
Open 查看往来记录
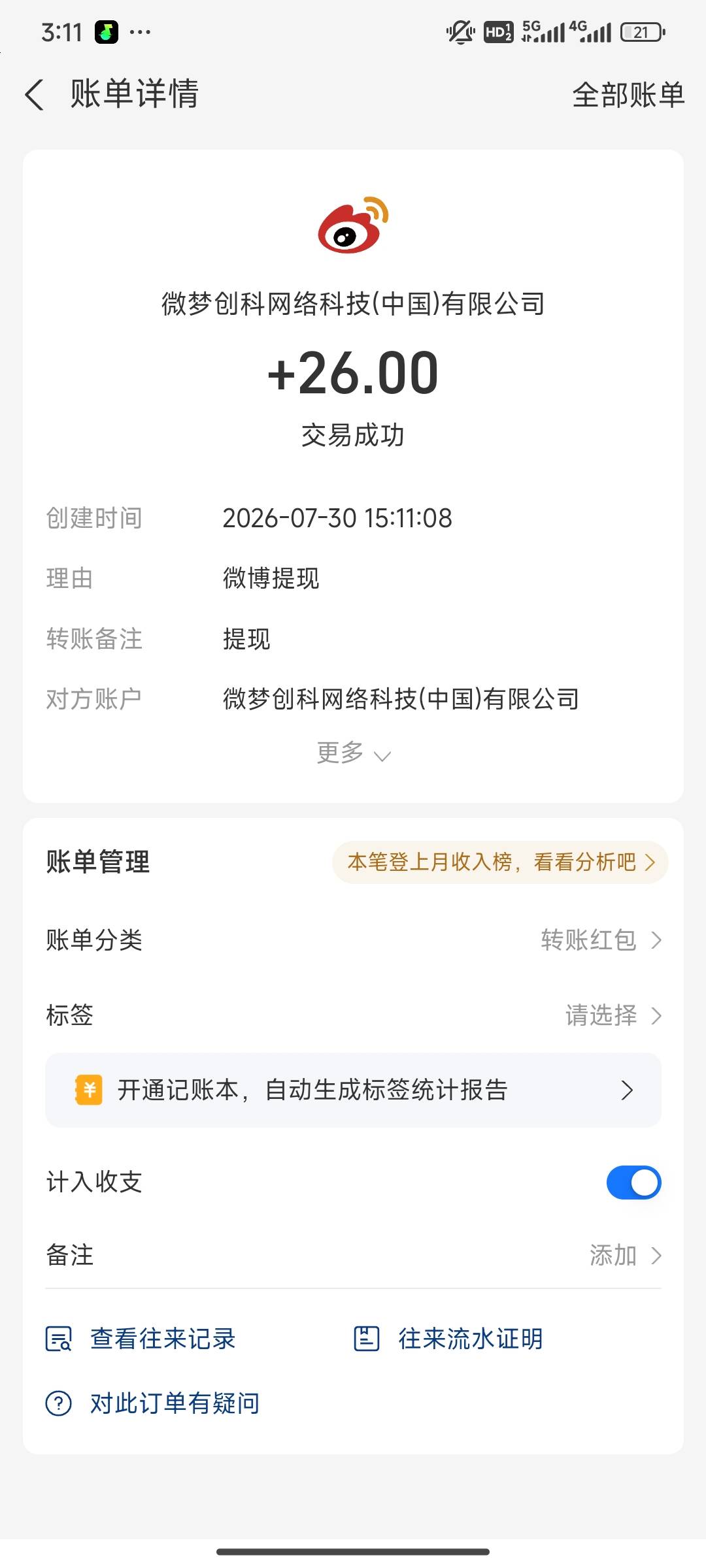pos(141,1339)
